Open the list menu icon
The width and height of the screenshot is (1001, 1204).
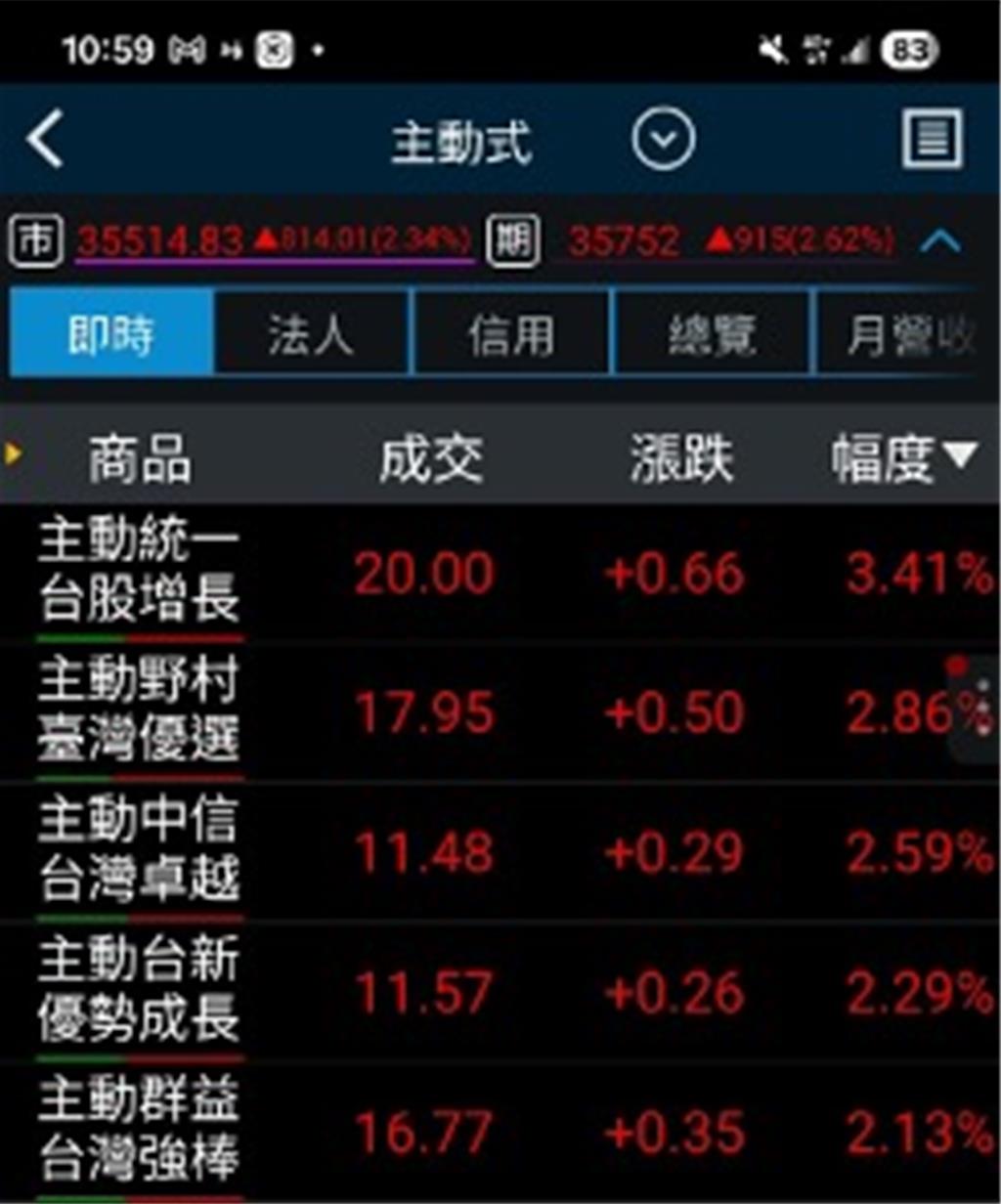(931, 139)
